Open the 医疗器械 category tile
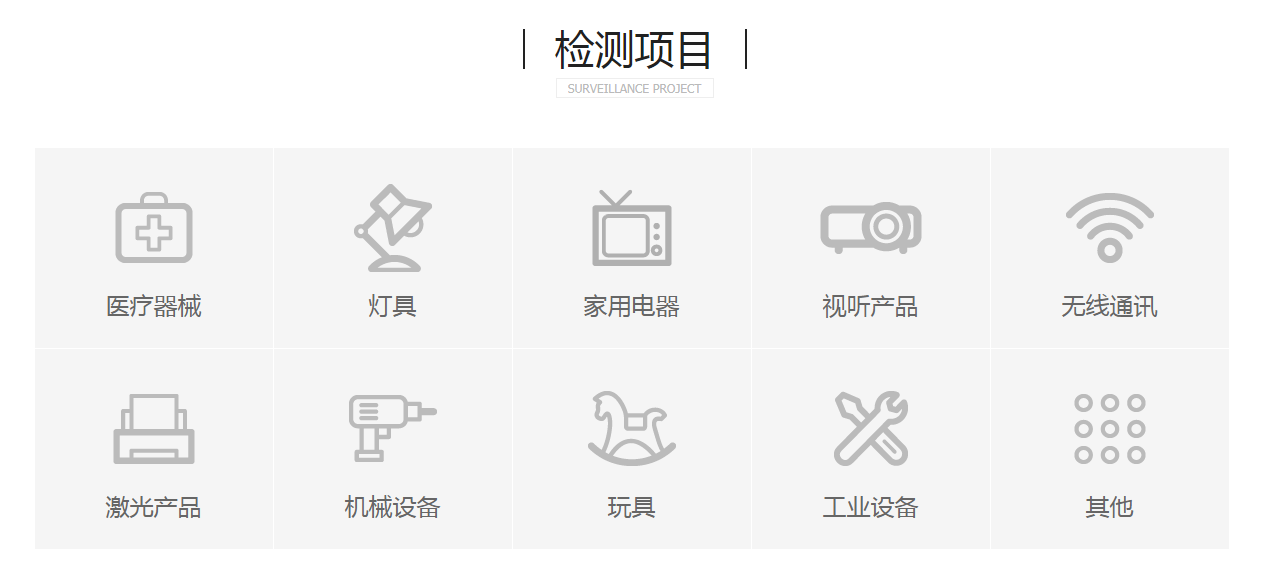Screen dimensions: 1265x585 (154, 248)
